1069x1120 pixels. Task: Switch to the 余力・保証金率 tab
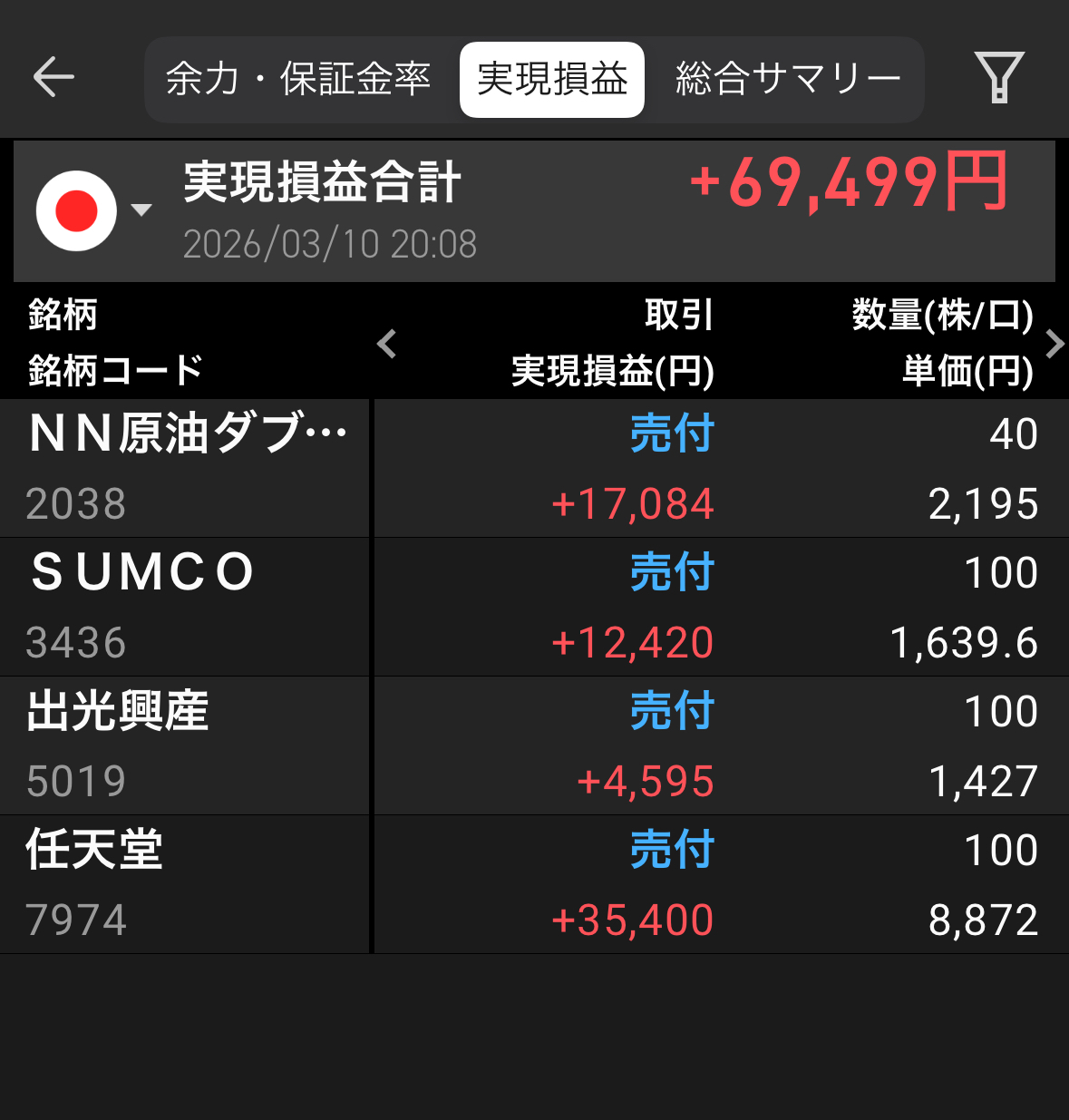click(x=298, y=80)
